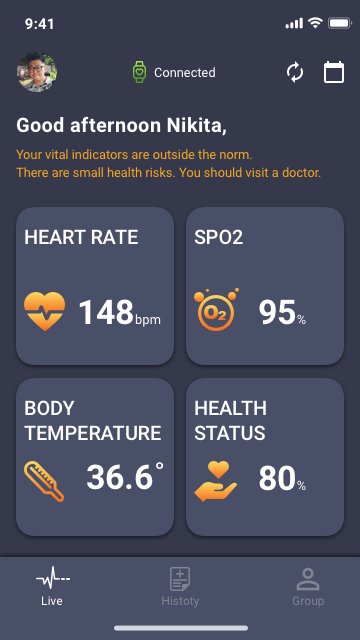Open the profile avatar
The image size is (360, 640).
pyautogui.click(x=37, y=72)
